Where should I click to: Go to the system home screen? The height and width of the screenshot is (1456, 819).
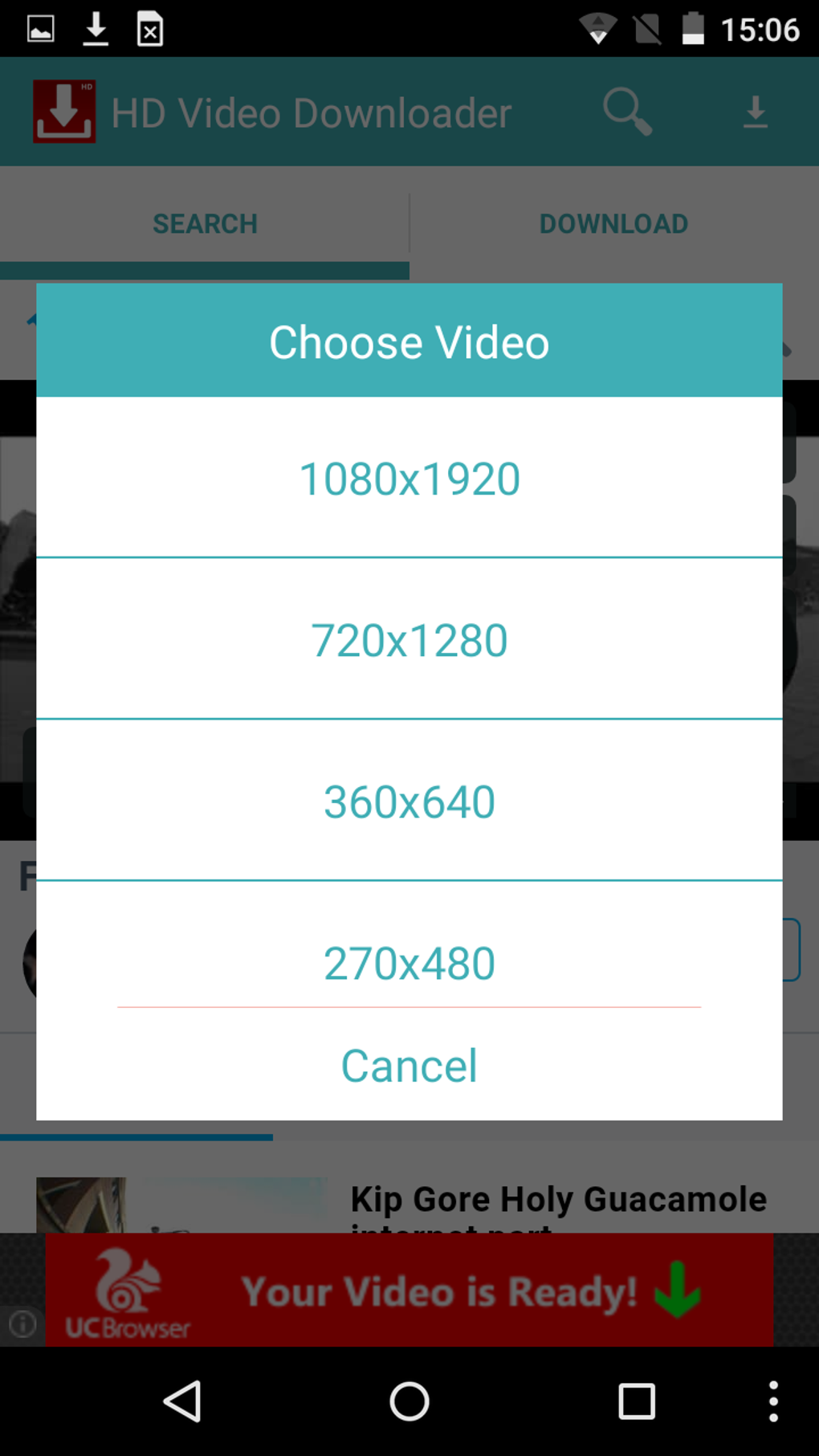[409, 1402]
